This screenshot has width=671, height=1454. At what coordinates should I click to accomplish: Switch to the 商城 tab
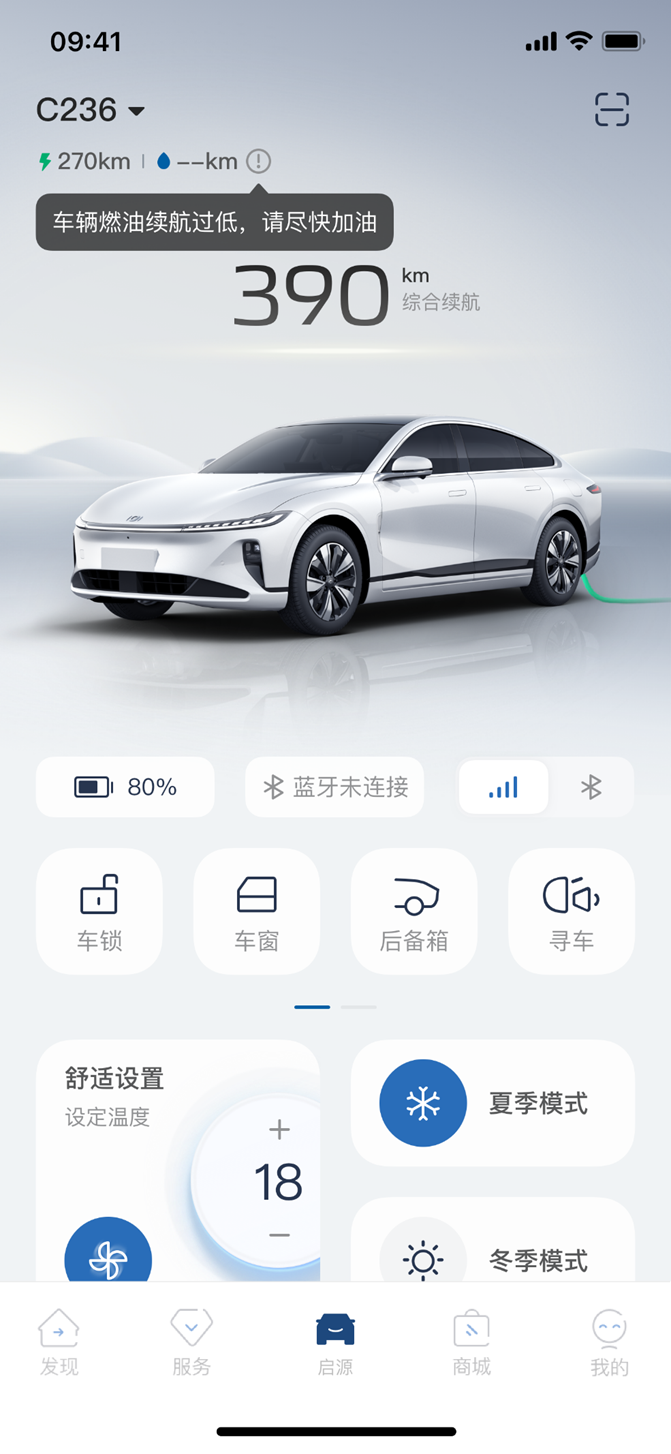(471, 1342)
